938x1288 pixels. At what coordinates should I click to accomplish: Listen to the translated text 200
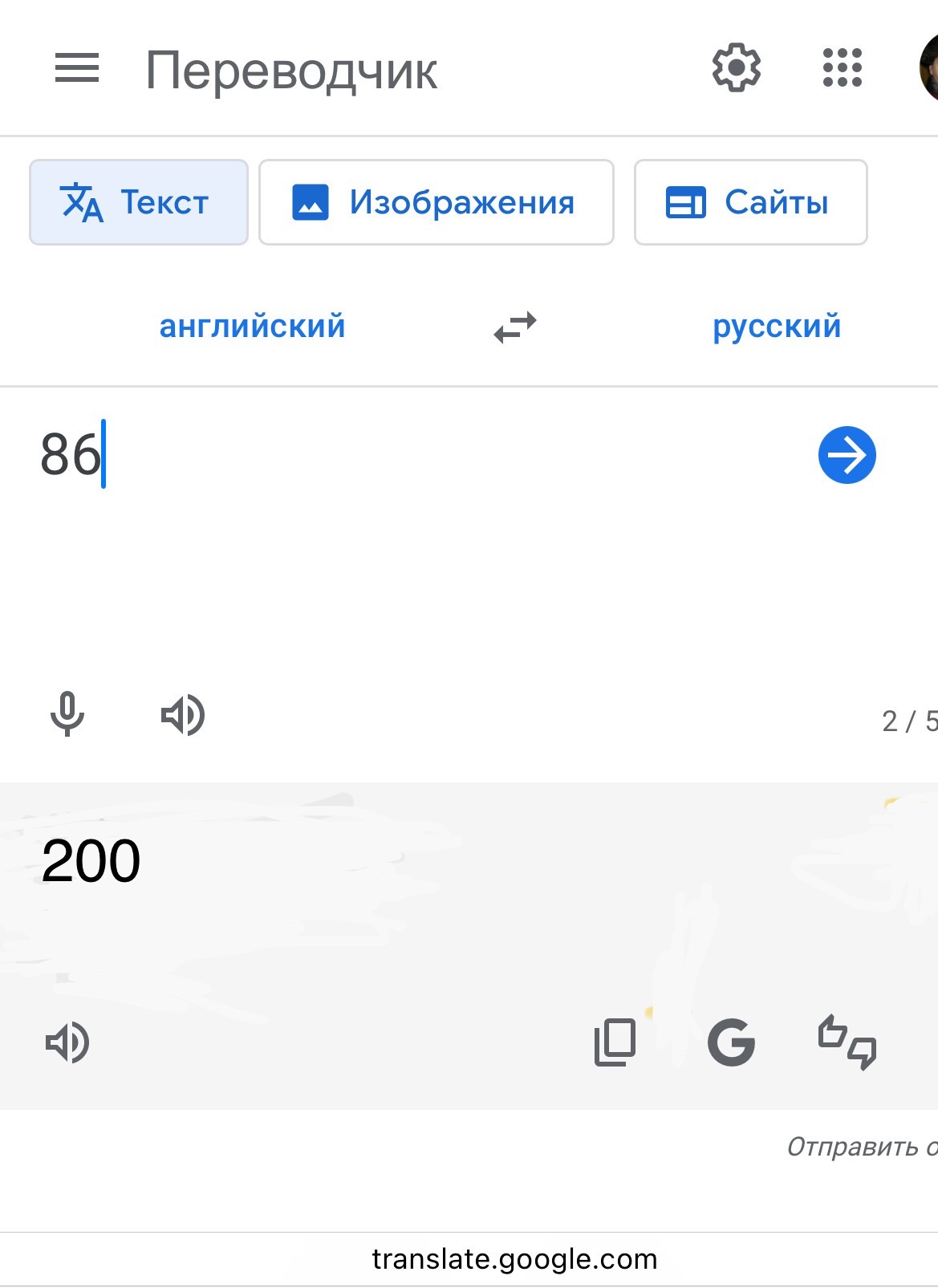point(67,1042)
